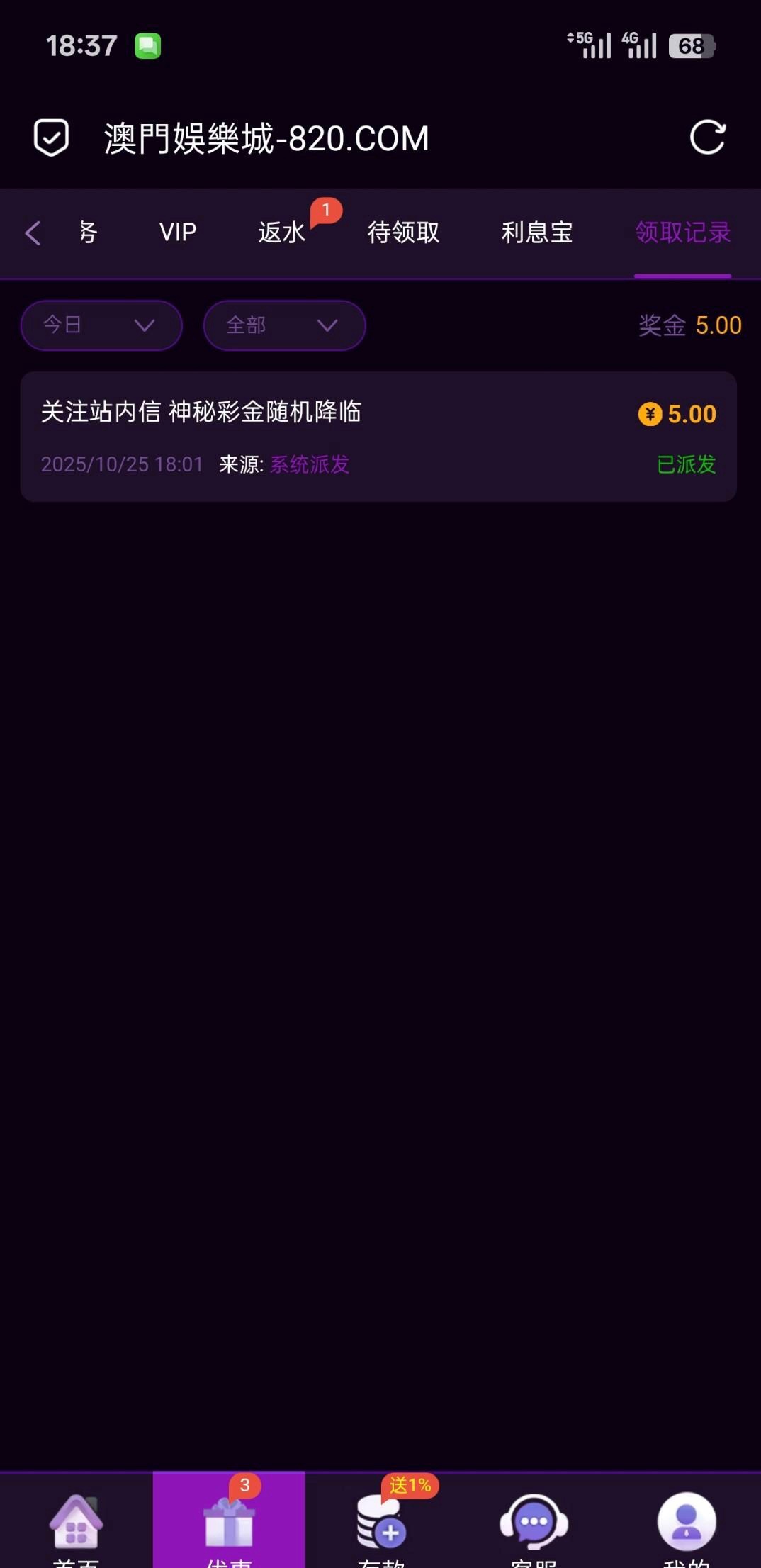
Task: Expand the 今日 date dropdown
Action: coord(101,325)
